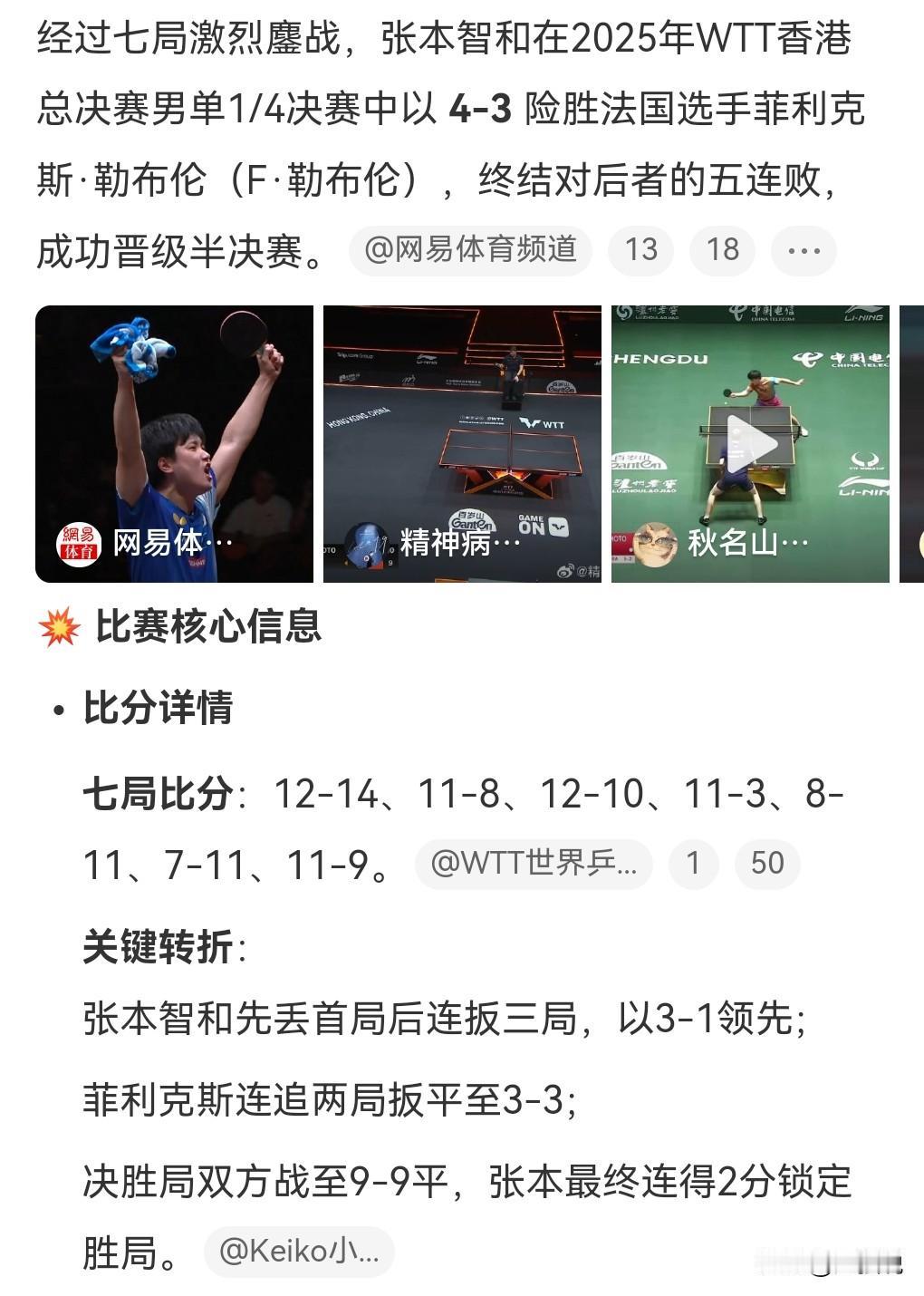Viewport: 924px width, 1296px height.
Task: Open the @网易体育频道 source link
Action: pos(472,251)
